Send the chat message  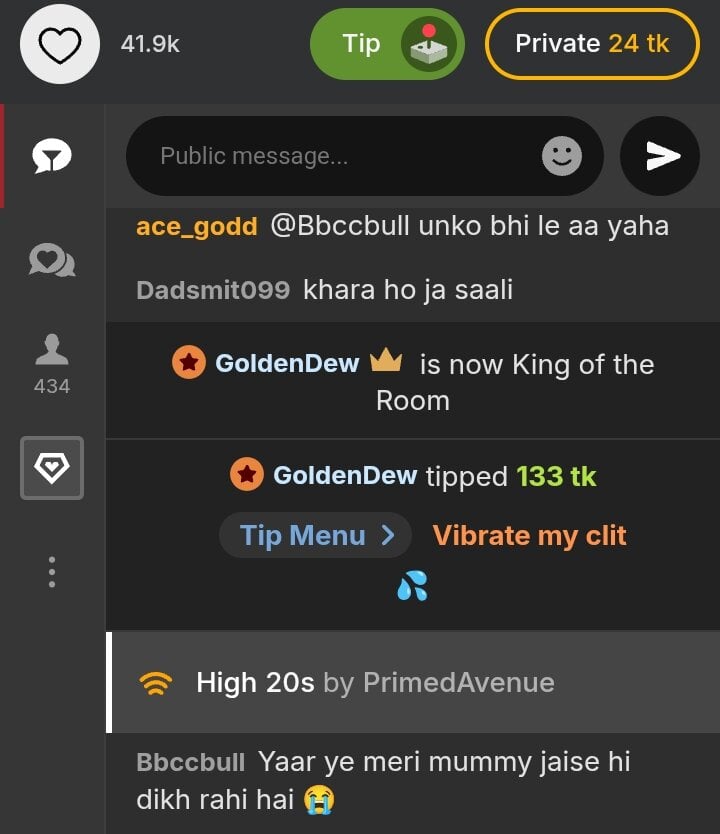click(660, 156)
